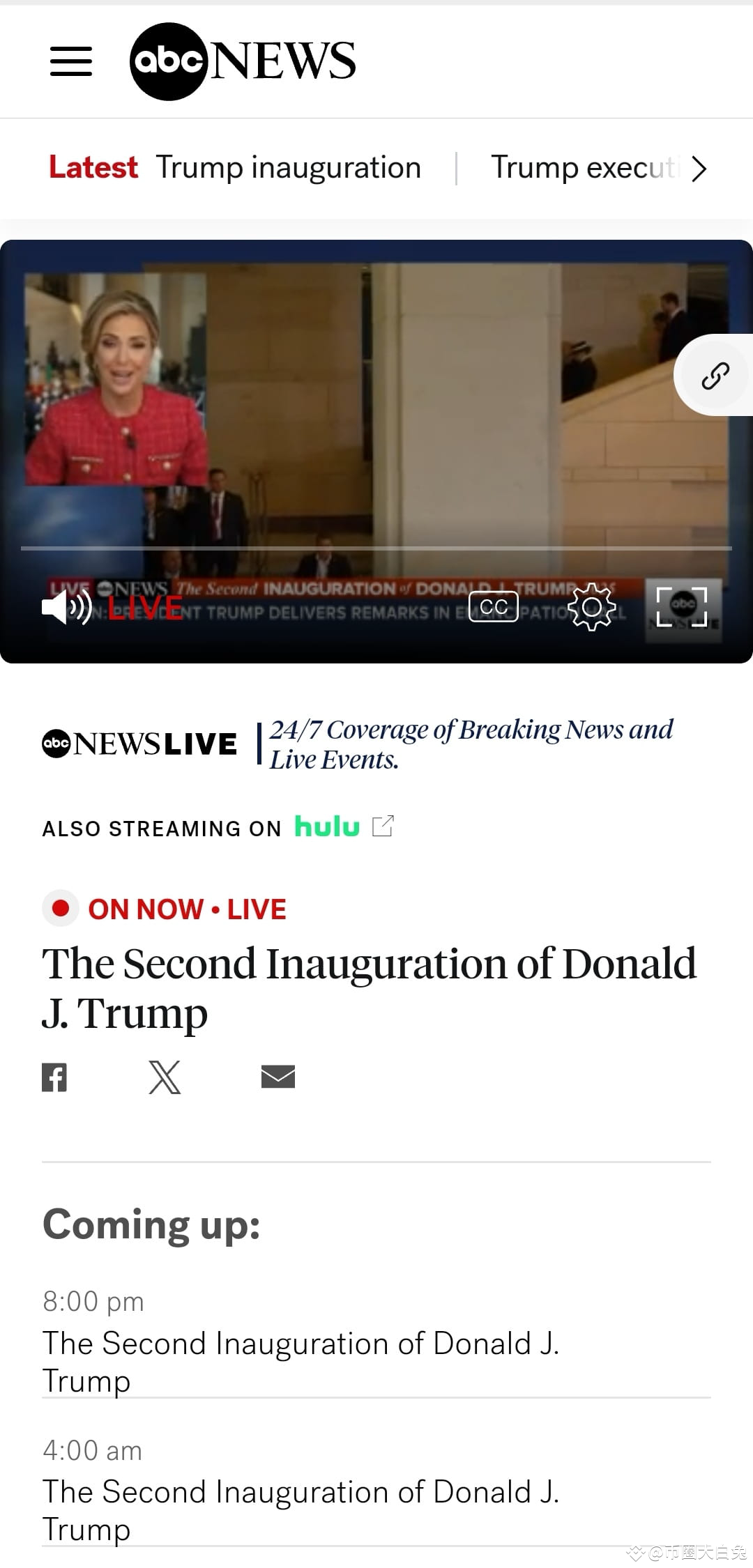
Task: Open video settings gear
Action: (x=591, y=607)
